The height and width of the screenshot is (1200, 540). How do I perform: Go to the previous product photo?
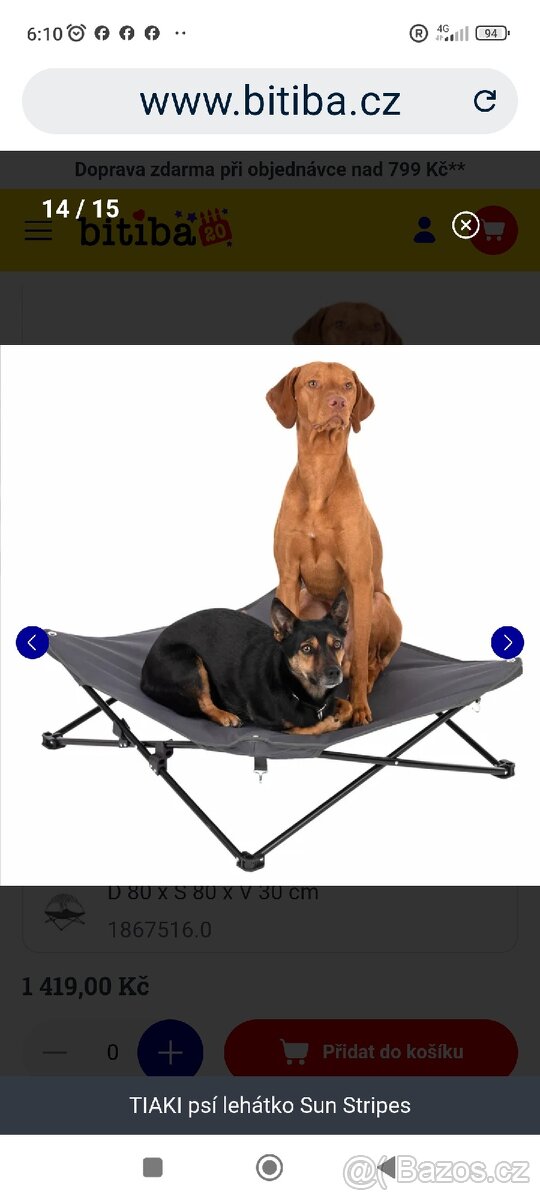32,642
